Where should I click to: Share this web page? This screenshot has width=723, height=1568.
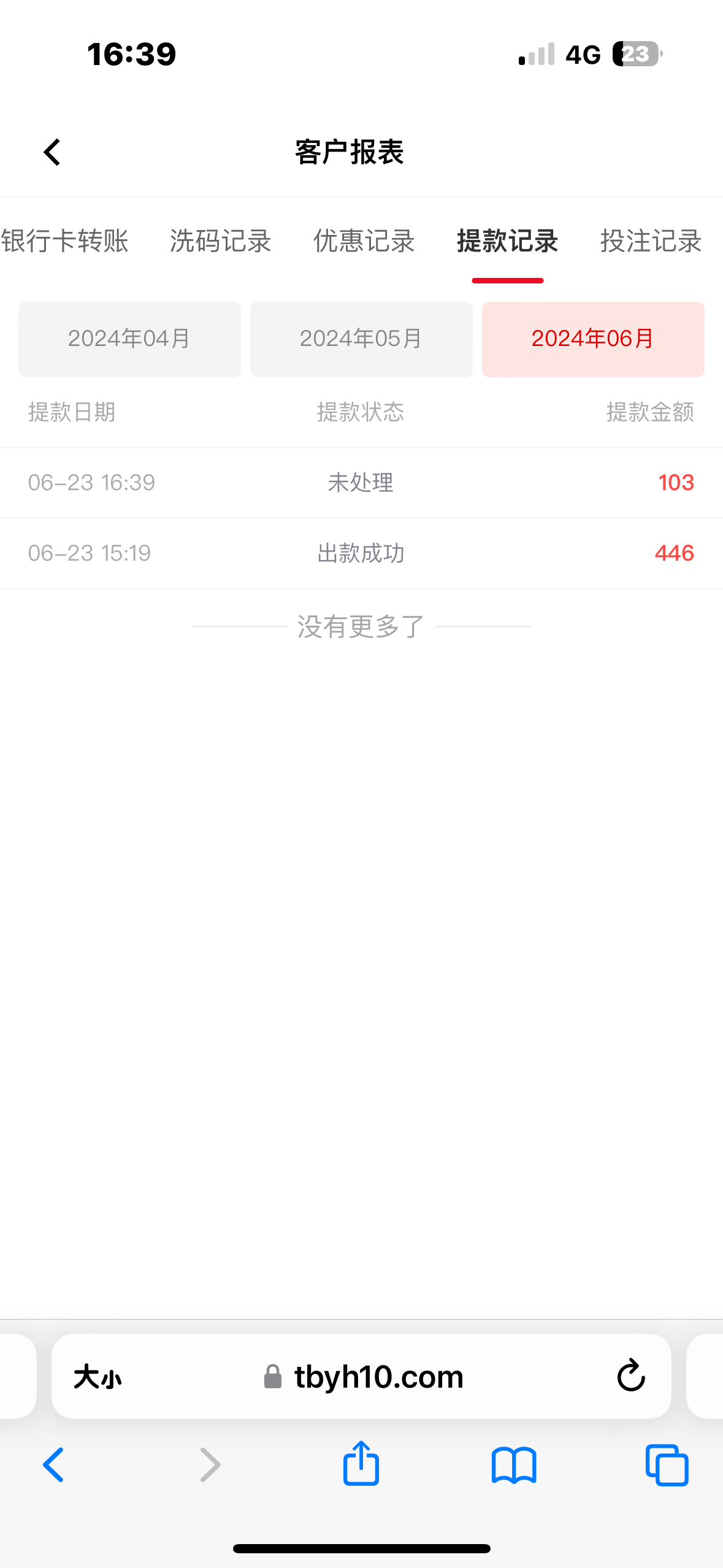[361, 1463]
